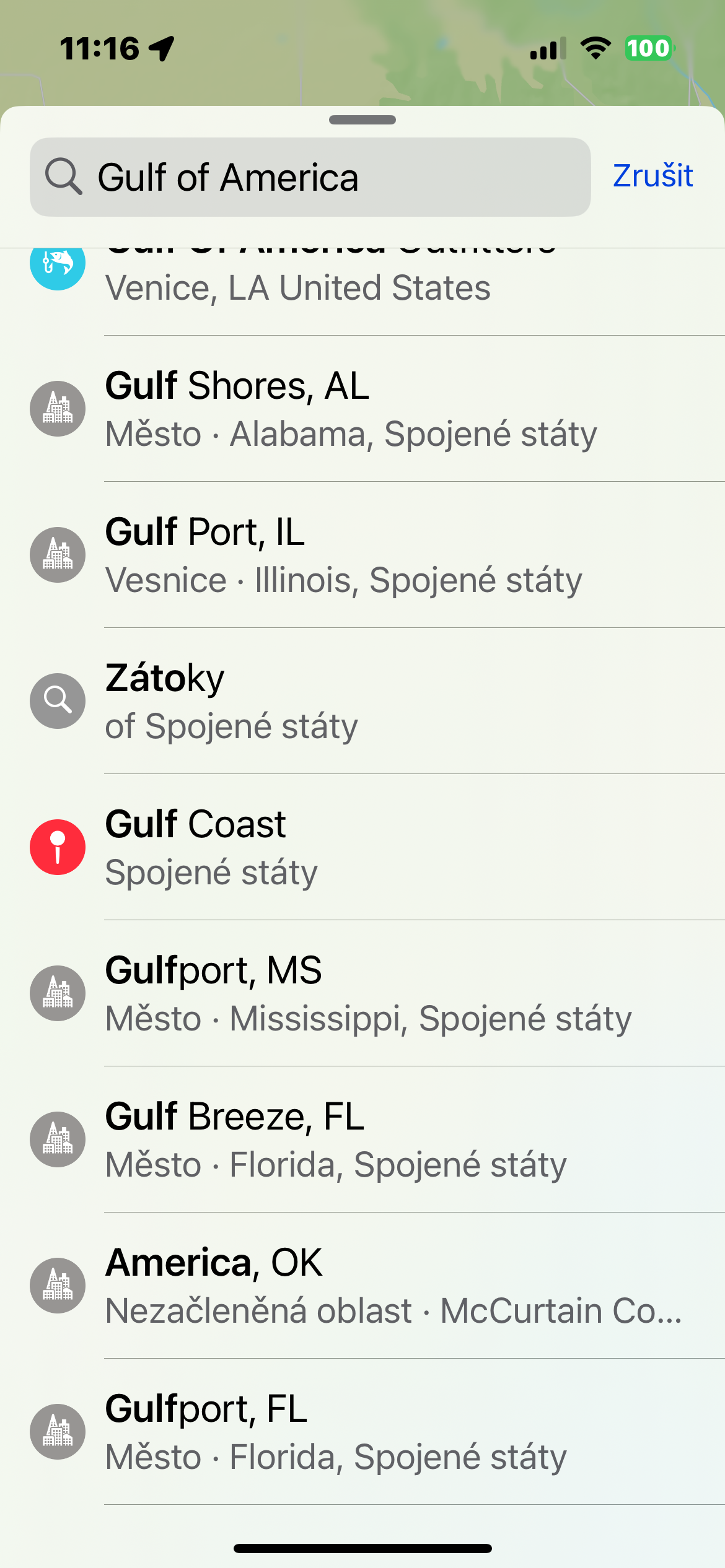Search for Zátoky of Spojené státy
The height and width of the screenshot is (1568, 725).
point(372,701)
